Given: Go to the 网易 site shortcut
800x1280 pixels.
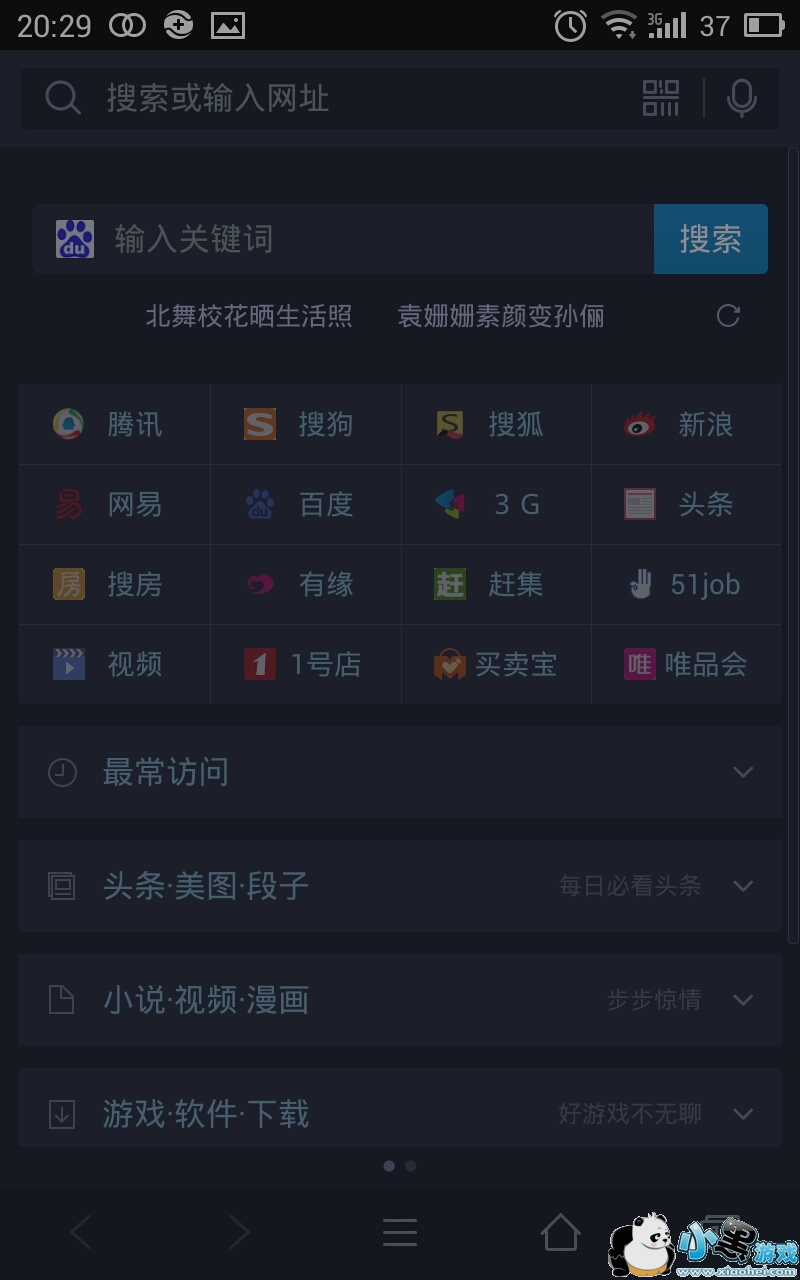Looking at the screenshot, I should pos(114,505).
